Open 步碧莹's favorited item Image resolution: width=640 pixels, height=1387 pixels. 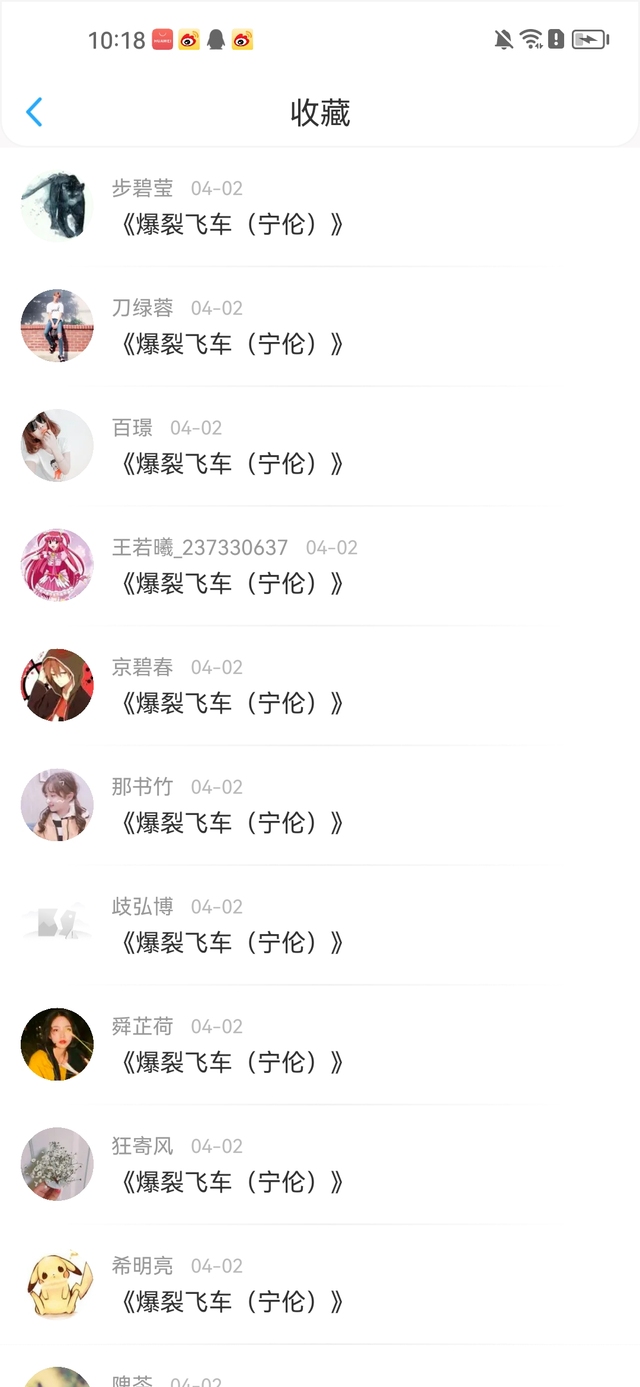pos(232,224)
